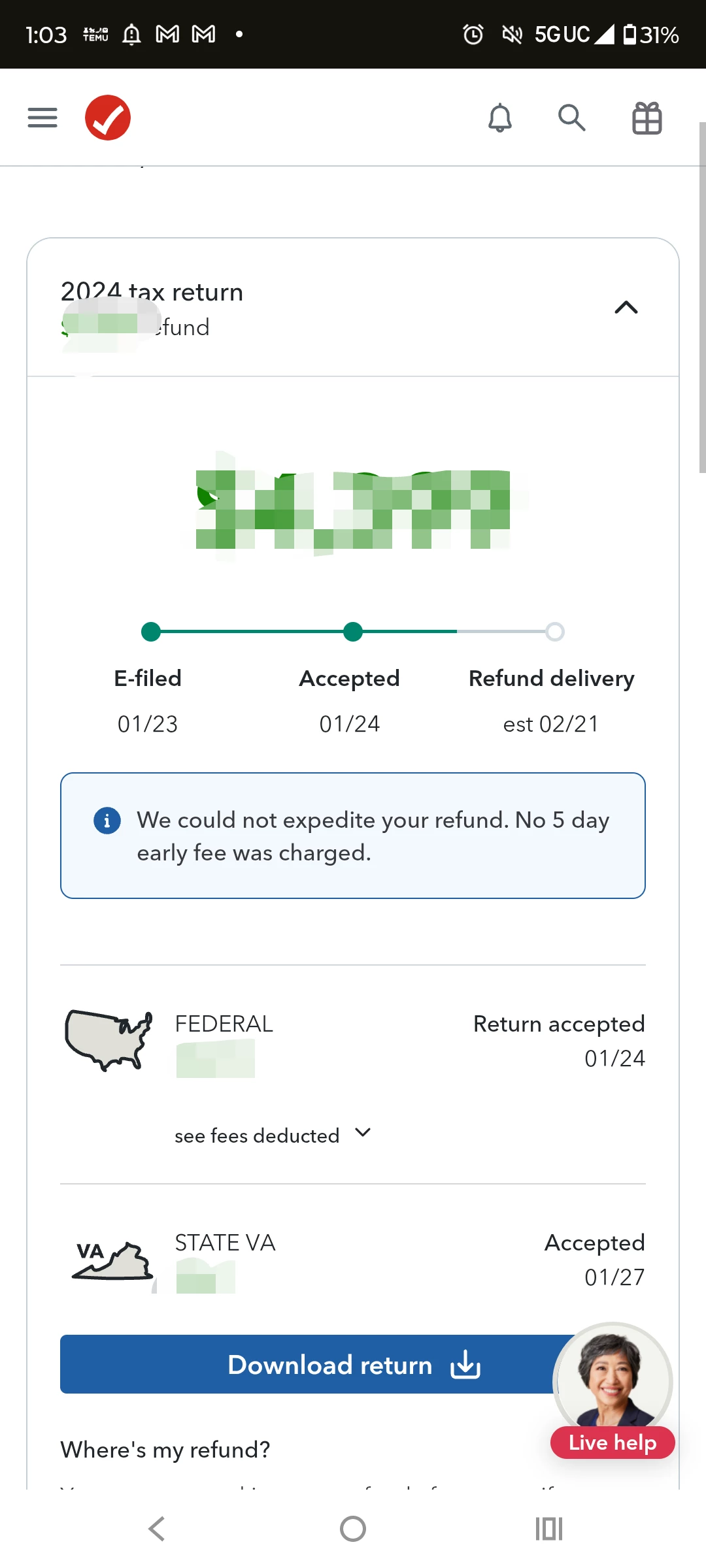Screen dimensions: 706x1568
Task: Open the search icon
Action: click(571, 118)
